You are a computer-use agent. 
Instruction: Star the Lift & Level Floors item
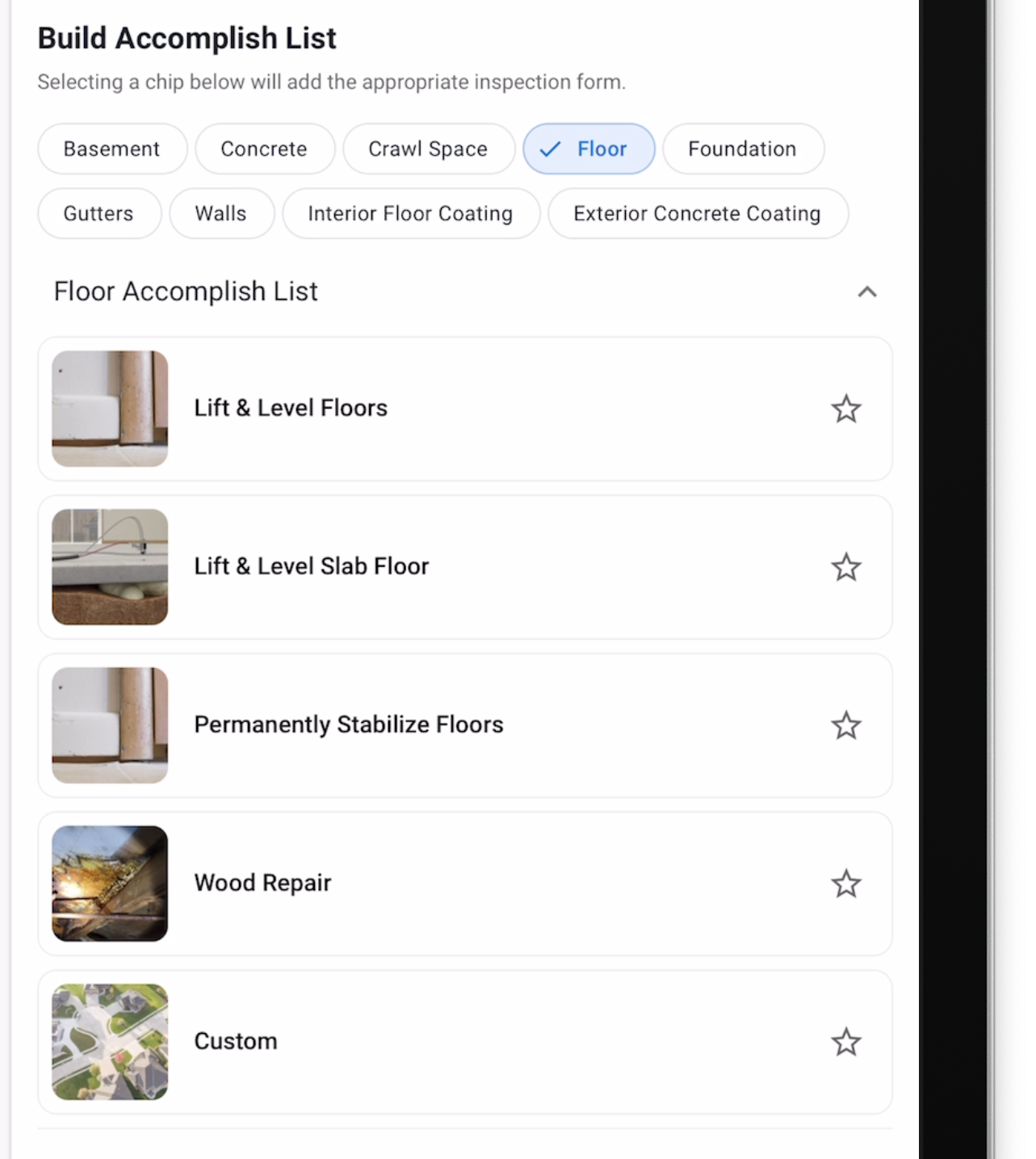click(x=845, y=409)
